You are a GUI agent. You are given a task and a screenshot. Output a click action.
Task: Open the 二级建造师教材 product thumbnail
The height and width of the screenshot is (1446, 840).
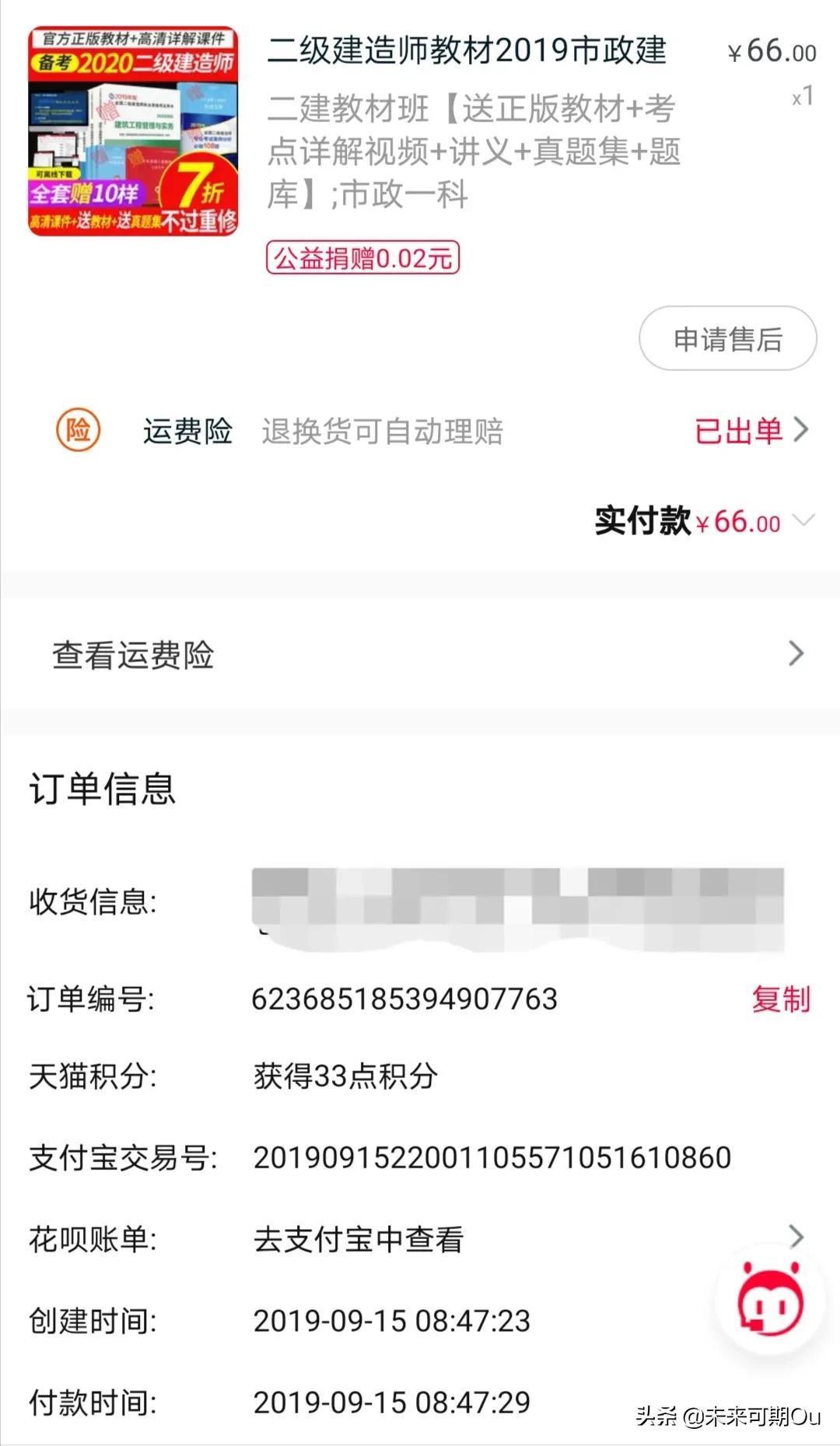(x=133, y=131)
